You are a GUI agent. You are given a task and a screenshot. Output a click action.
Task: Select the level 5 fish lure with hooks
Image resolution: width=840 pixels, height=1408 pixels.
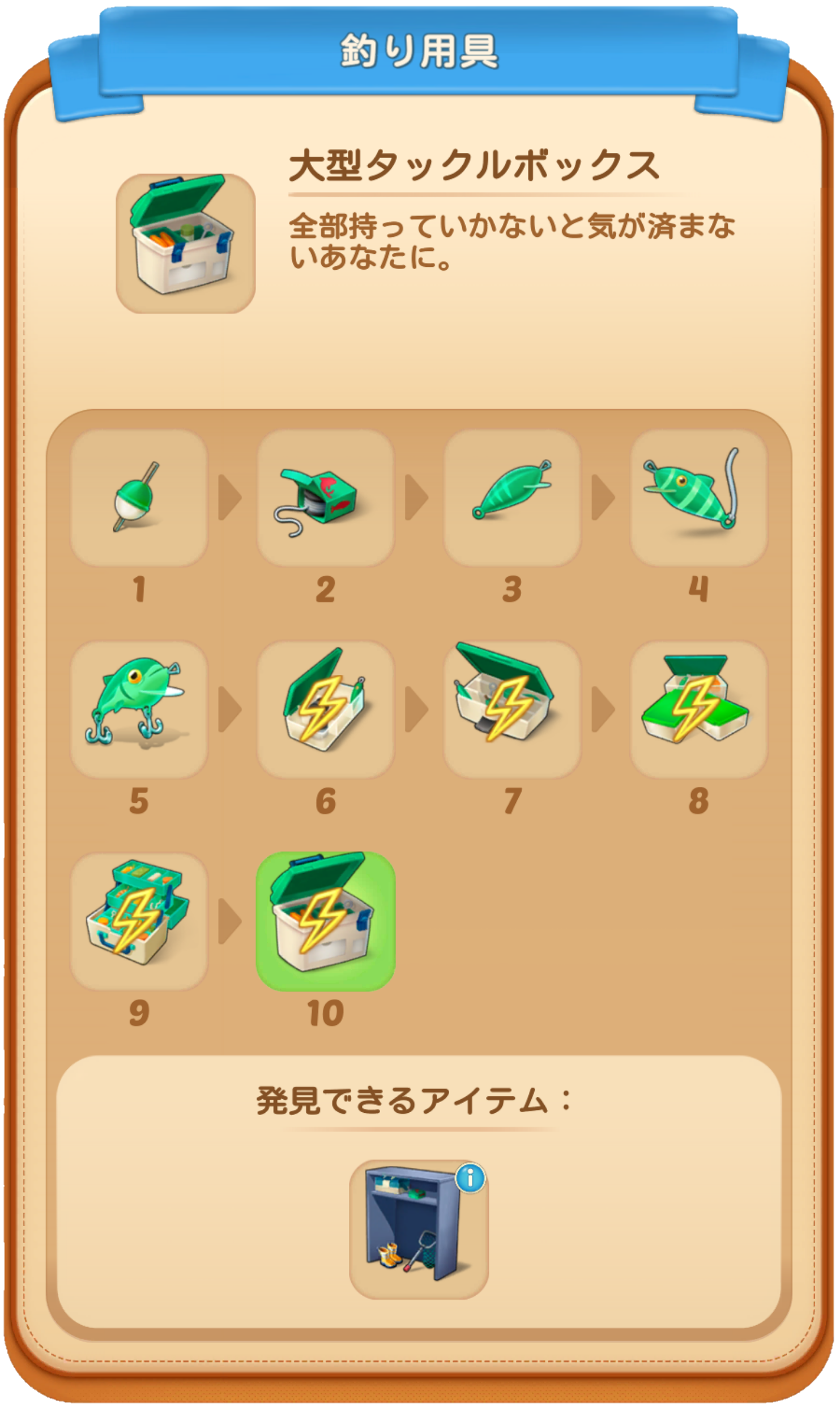(139, 709)
